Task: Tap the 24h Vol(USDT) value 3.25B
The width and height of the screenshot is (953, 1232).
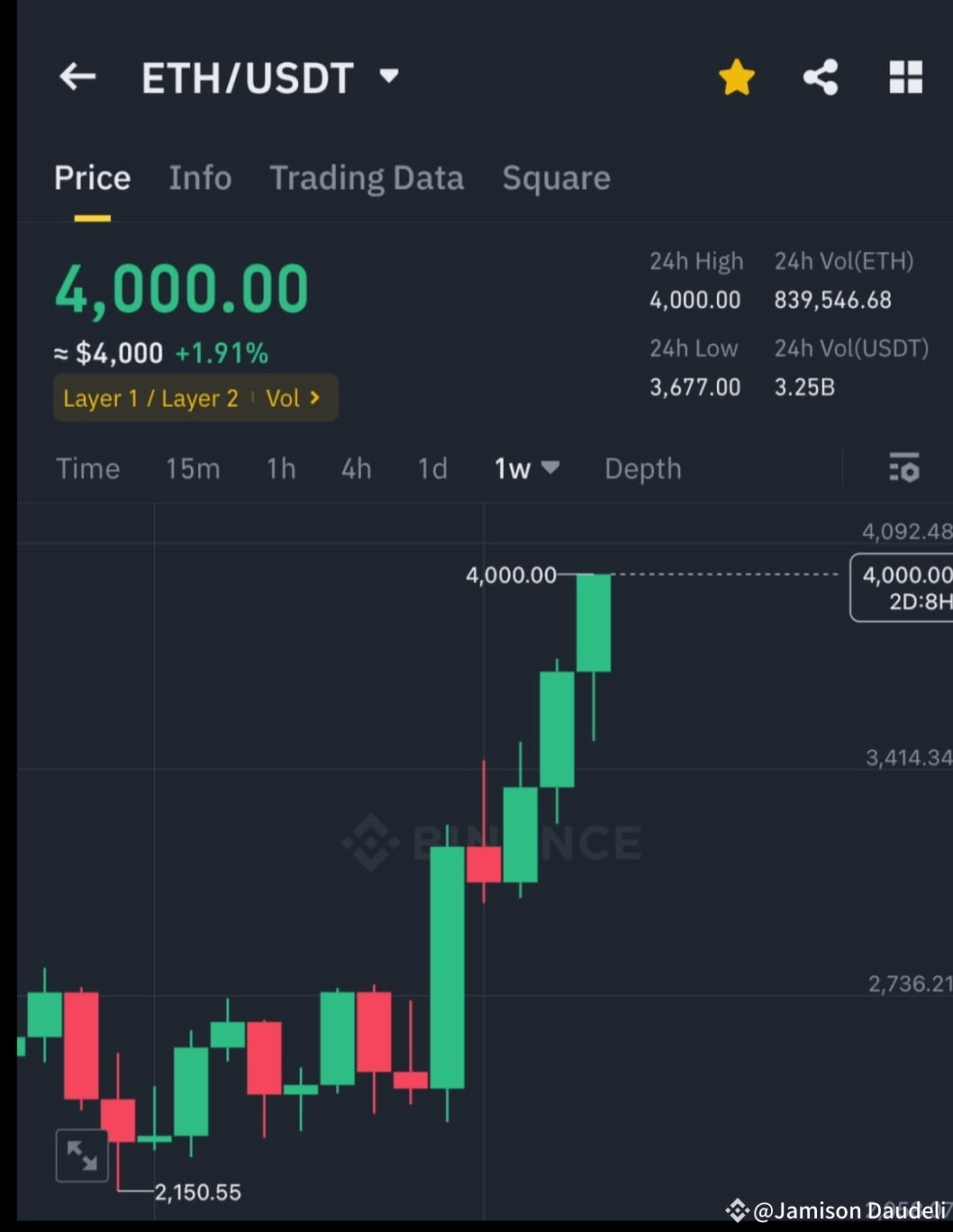Action: (x=804, y=387)
